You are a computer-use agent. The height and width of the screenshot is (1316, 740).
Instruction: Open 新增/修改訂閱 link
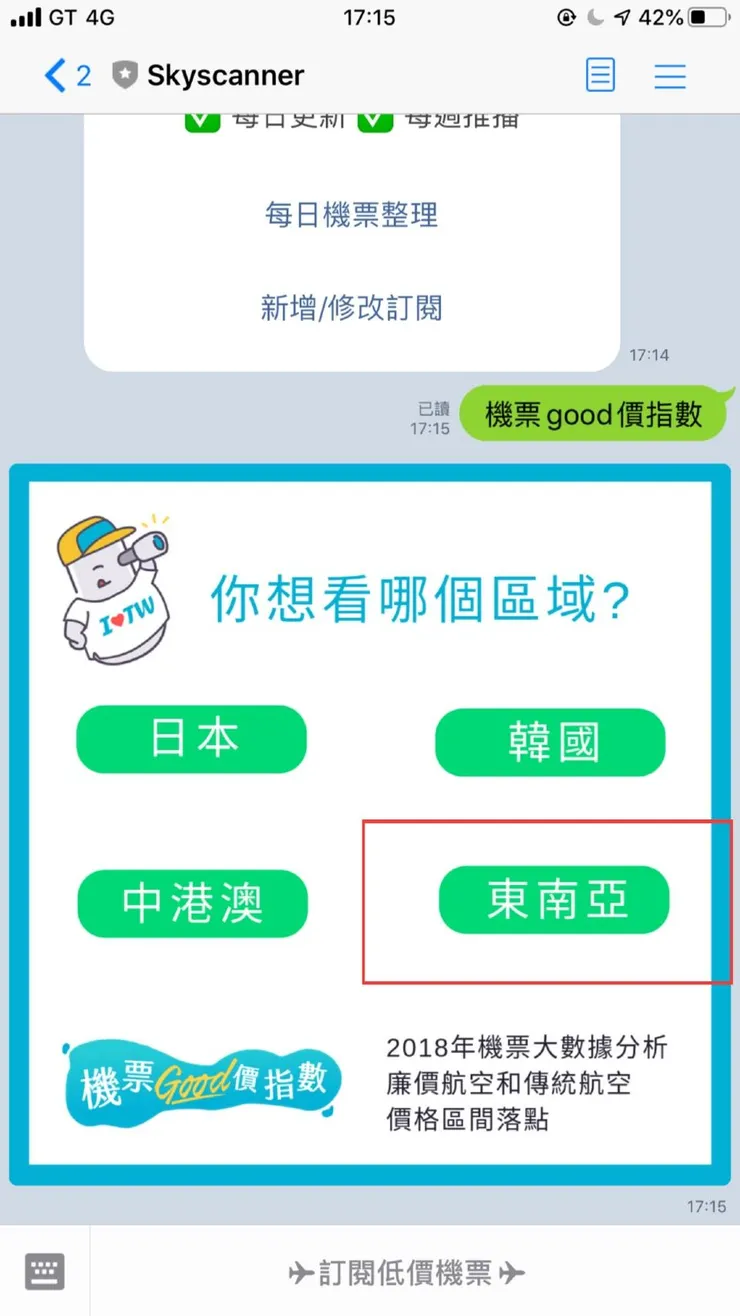tap(351, 308)
